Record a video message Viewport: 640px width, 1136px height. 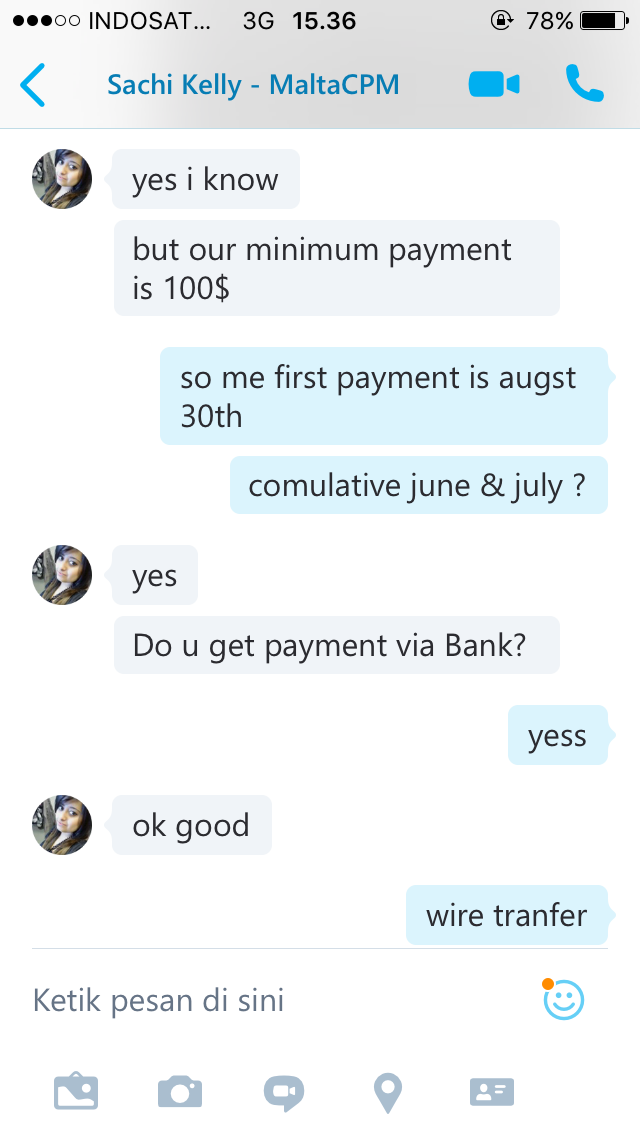click(x=284, y=1093)
